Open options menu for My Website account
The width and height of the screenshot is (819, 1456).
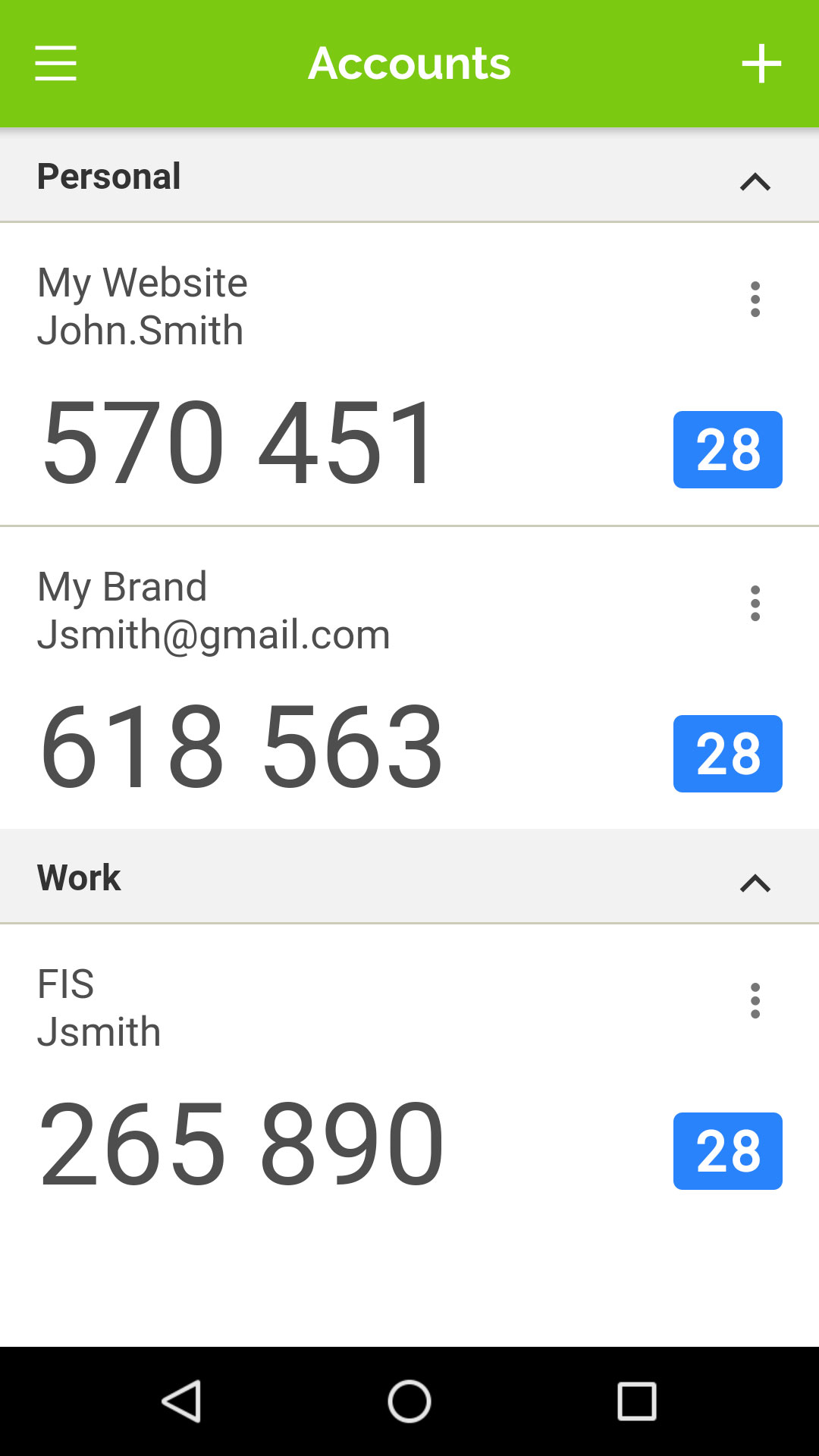click(755, 300)
